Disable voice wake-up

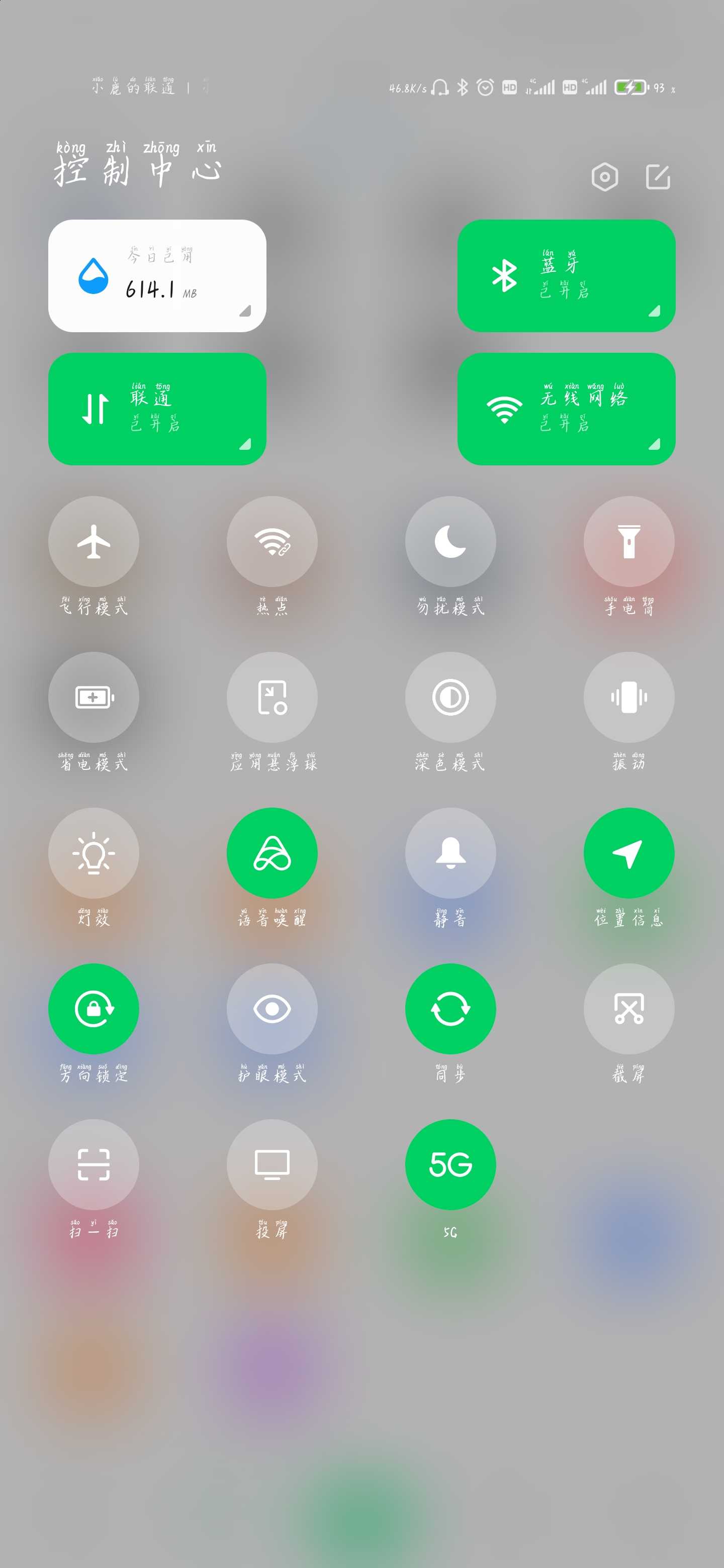(272, 853)
